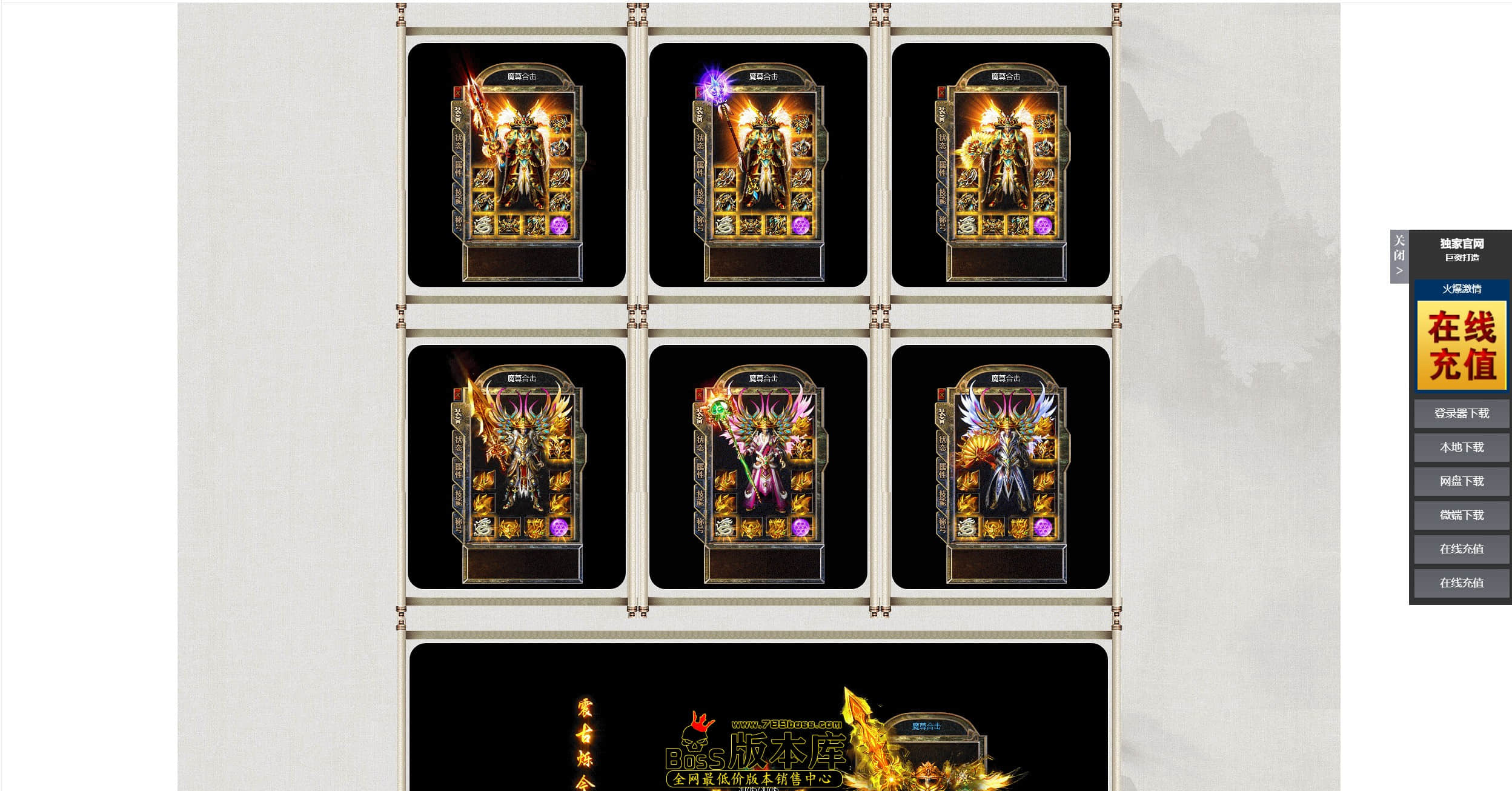Close the floating sidebar panel

point(1399,256)
